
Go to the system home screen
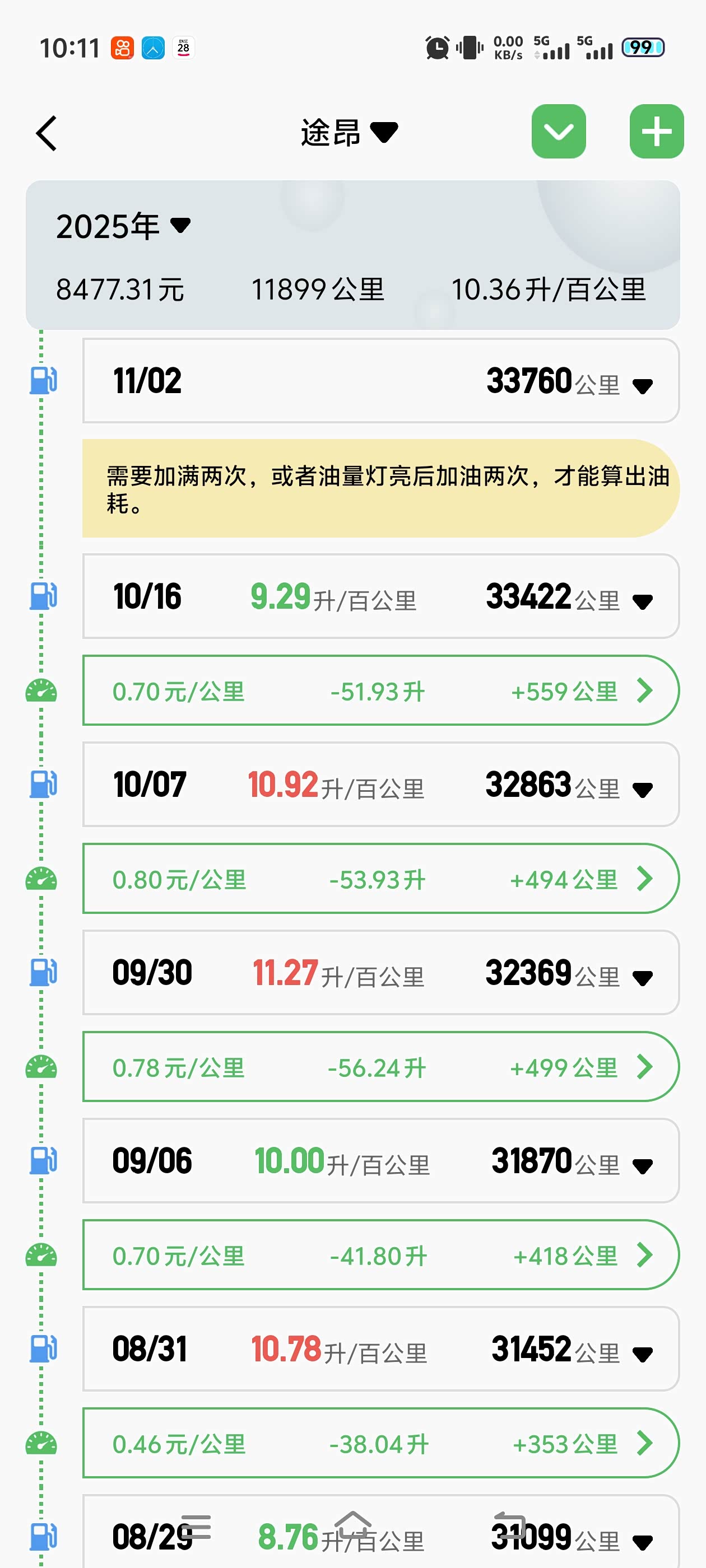pyautogui.click(x=352, y=1527)
